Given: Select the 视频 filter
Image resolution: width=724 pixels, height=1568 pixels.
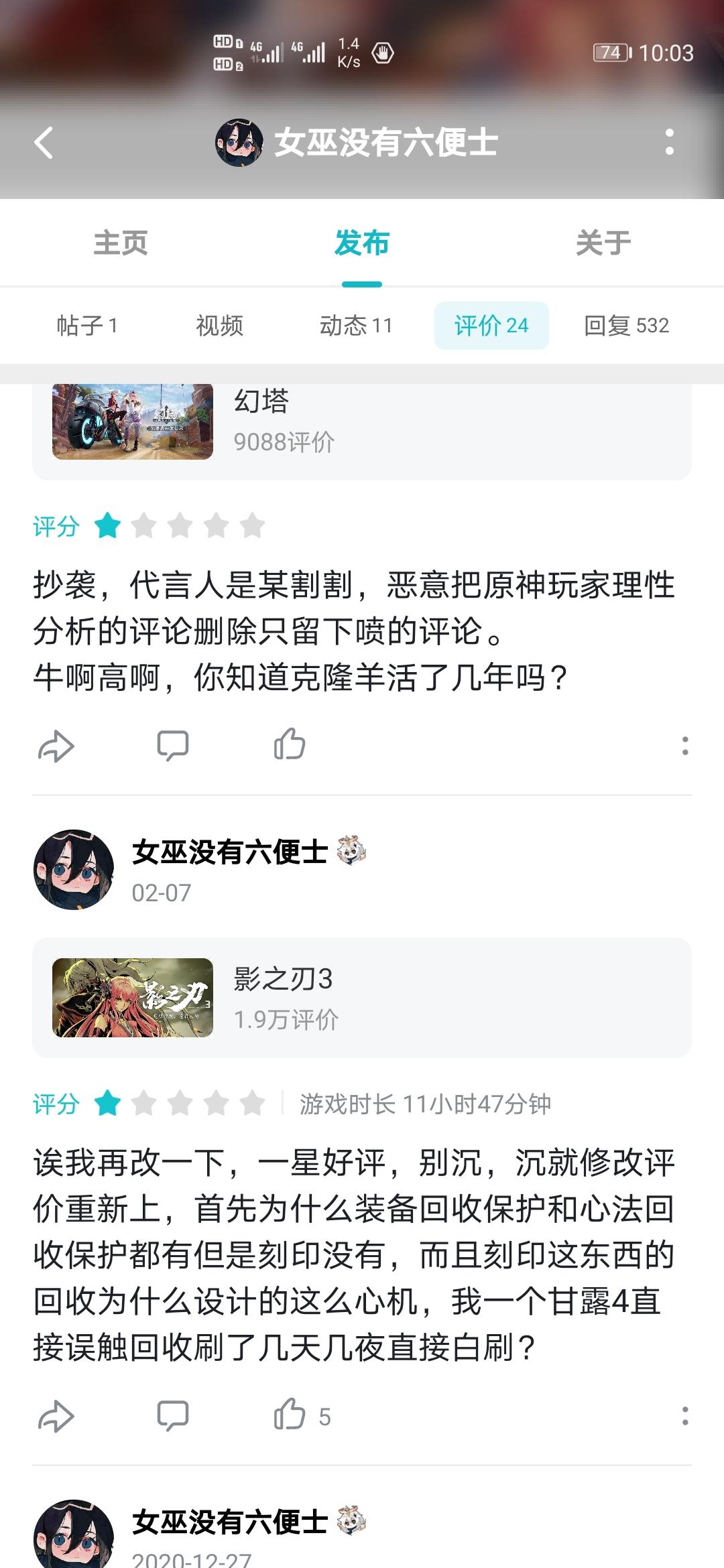Looking at the screenshot, I should [220, 326].
